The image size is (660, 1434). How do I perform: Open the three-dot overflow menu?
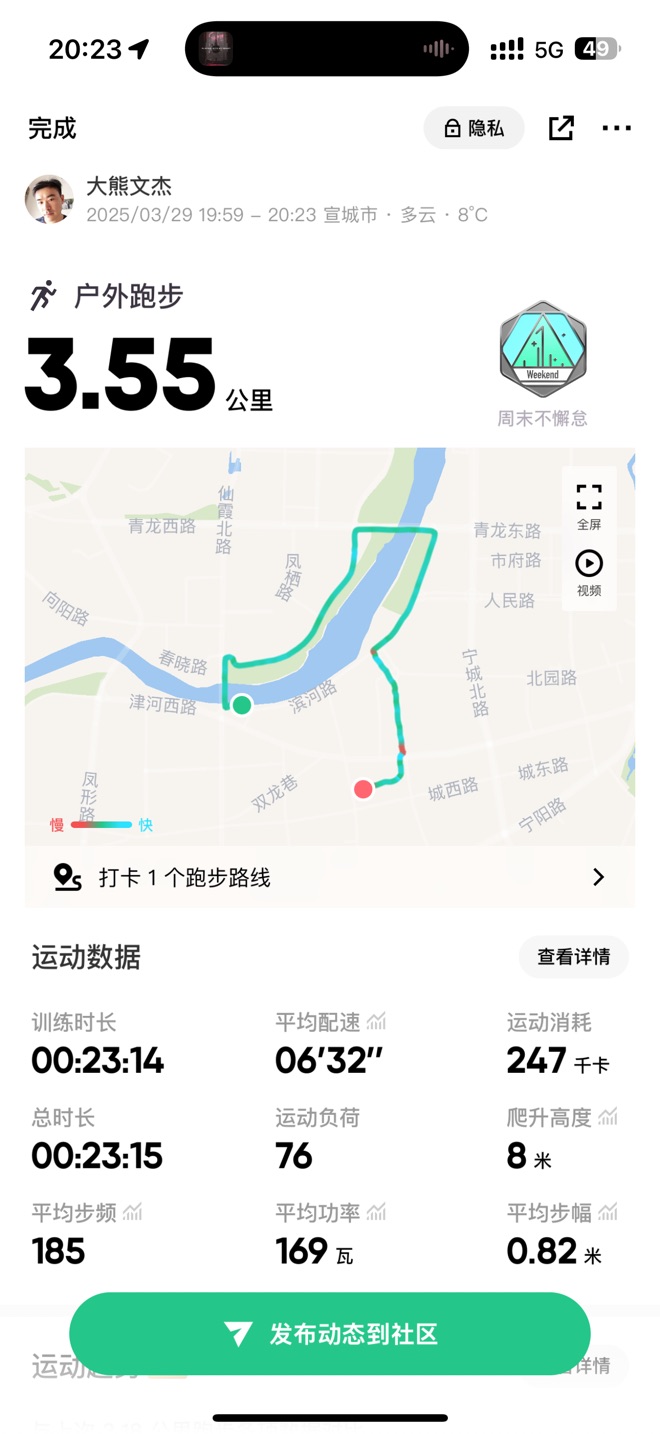pos(616,128)
